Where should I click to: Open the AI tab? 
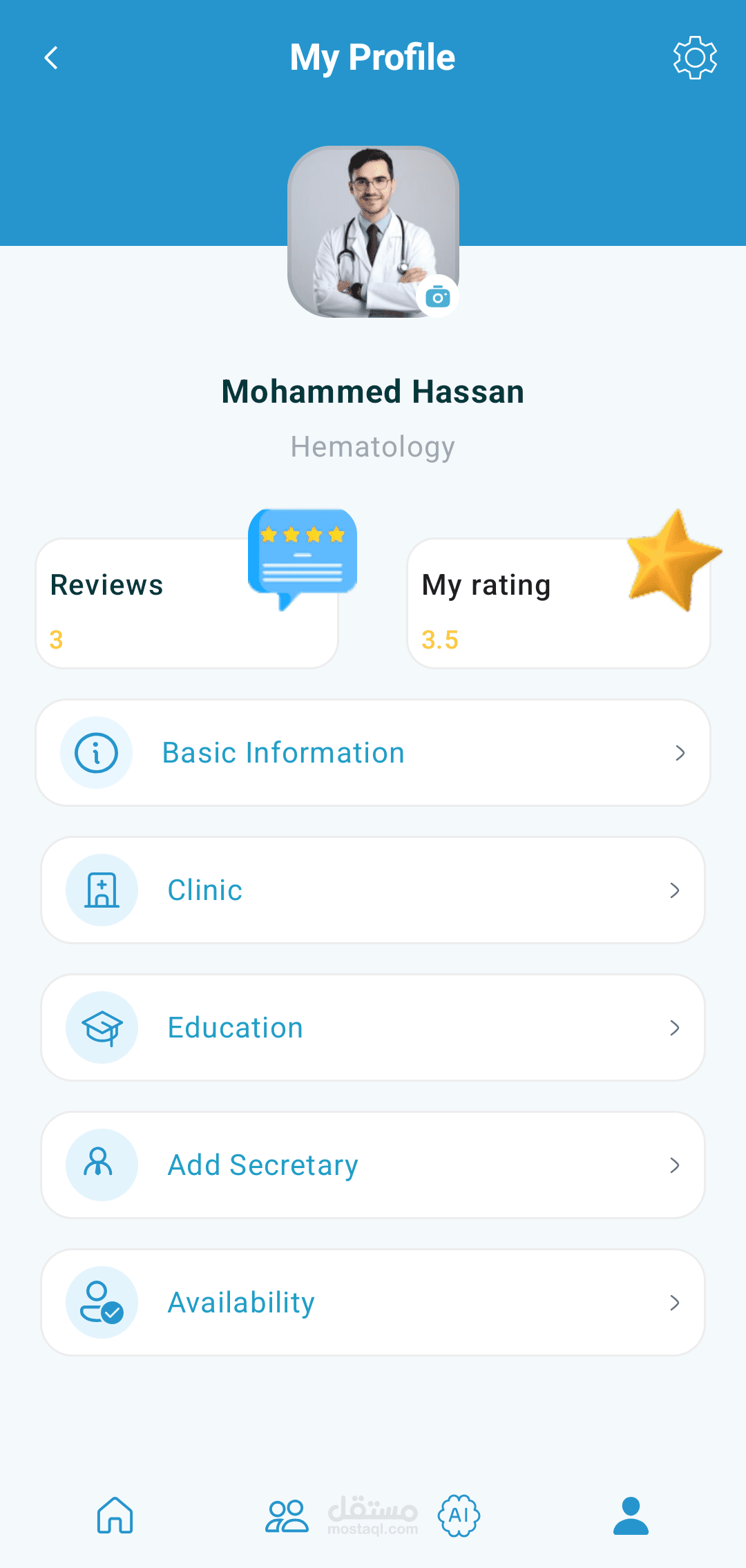tap(459, 1516)
